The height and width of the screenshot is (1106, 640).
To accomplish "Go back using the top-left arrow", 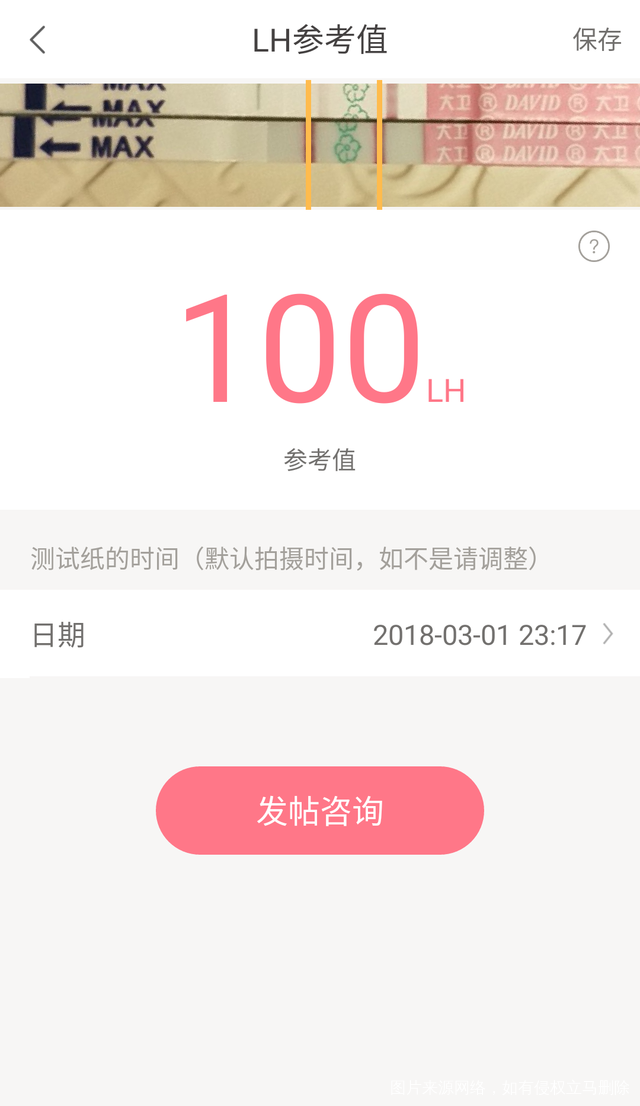I will click(38, 40).
